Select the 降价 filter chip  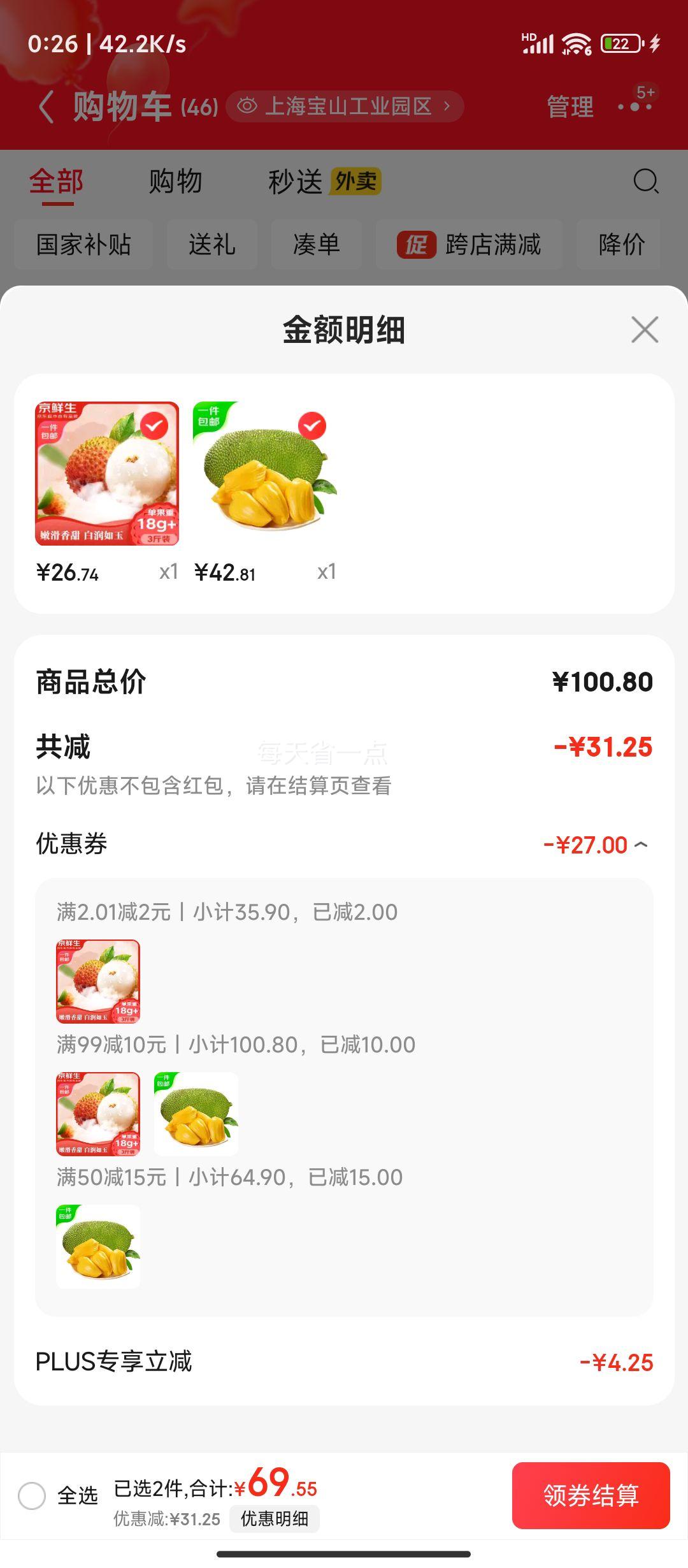coord(621,245)
